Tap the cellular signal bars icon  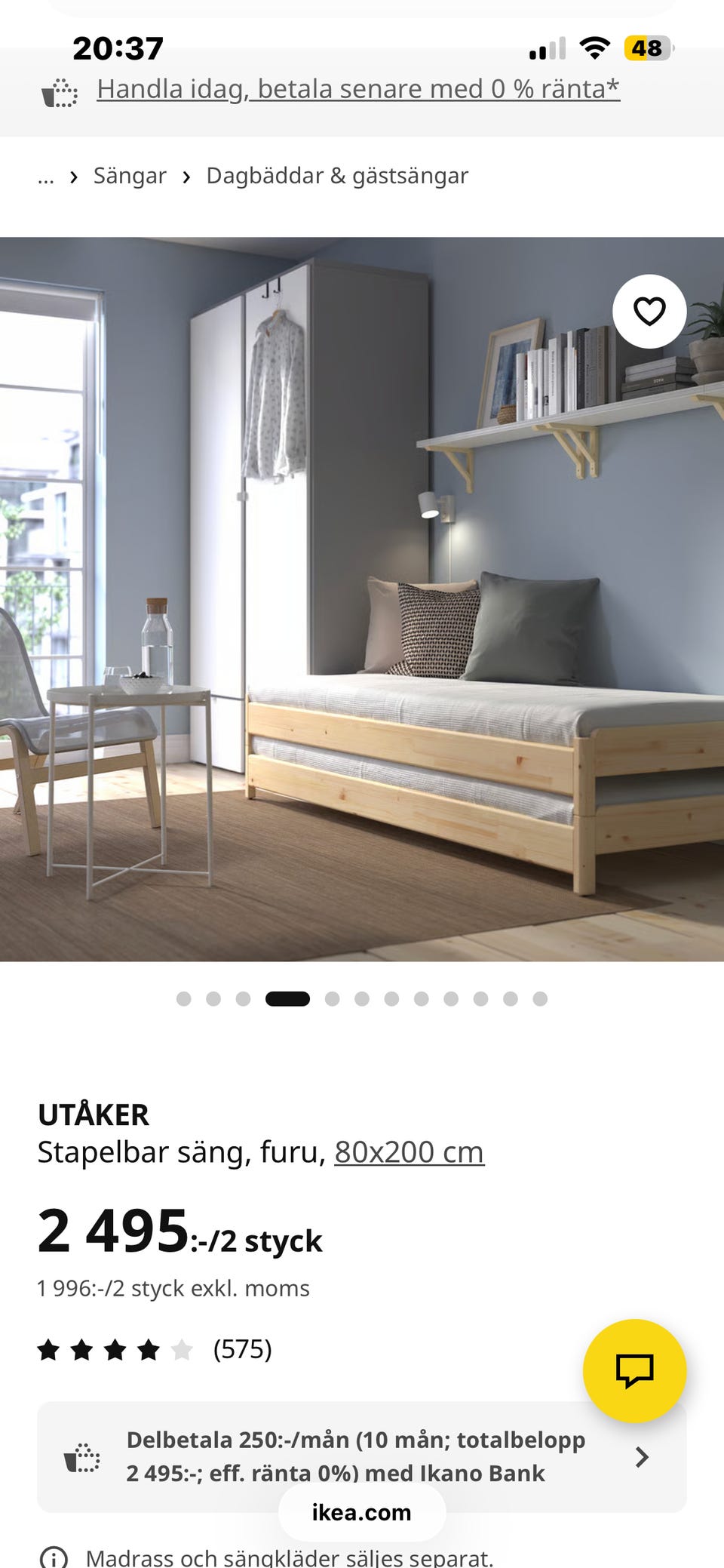click(x=550, y=47)
